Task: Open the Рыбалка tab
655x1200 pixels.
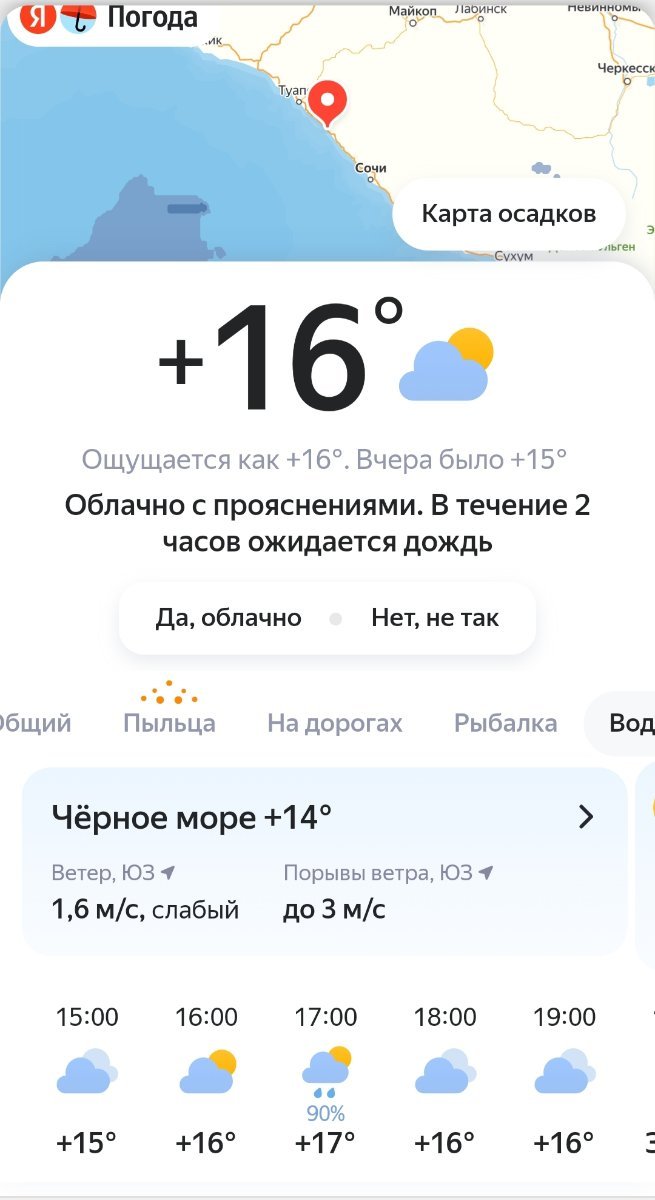Action: pyautogui.click(x=505, y=723)
